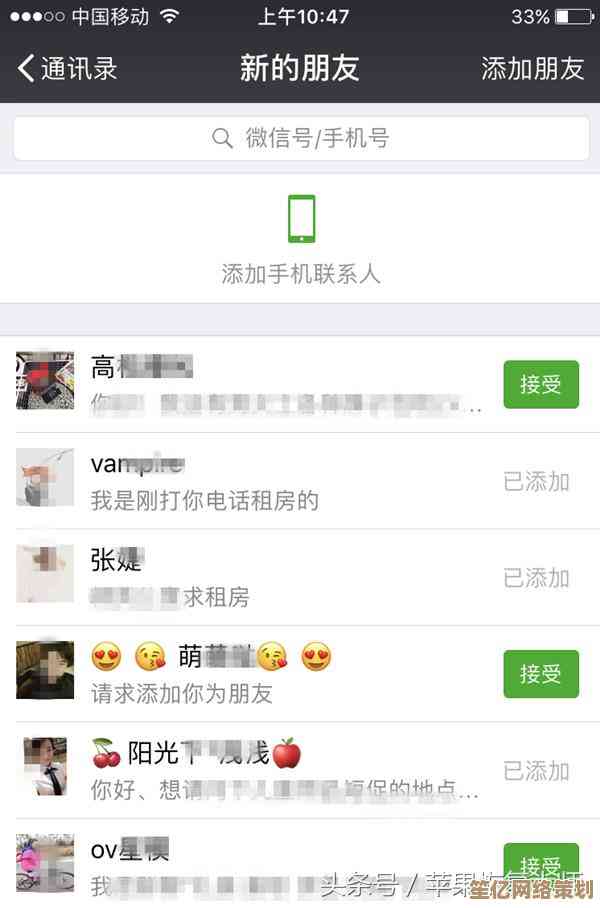Go back to 通讯录
The height and width of the screenshot is (908, 600).
[x=68, y=68]
